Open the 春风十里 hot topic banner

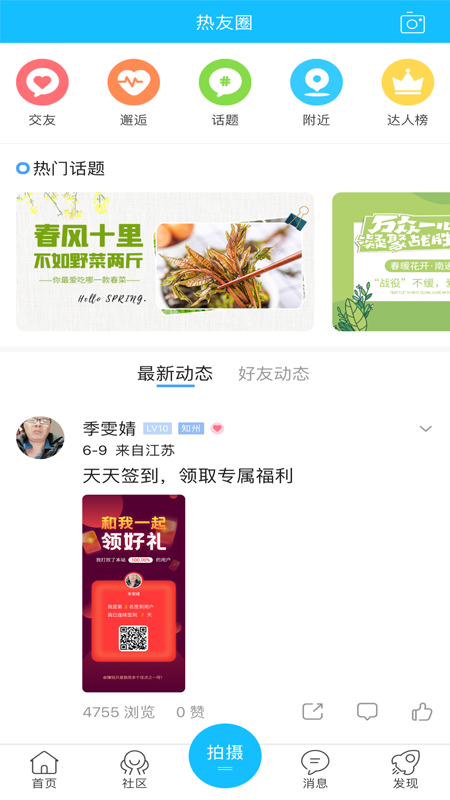[x=165, y=262]
